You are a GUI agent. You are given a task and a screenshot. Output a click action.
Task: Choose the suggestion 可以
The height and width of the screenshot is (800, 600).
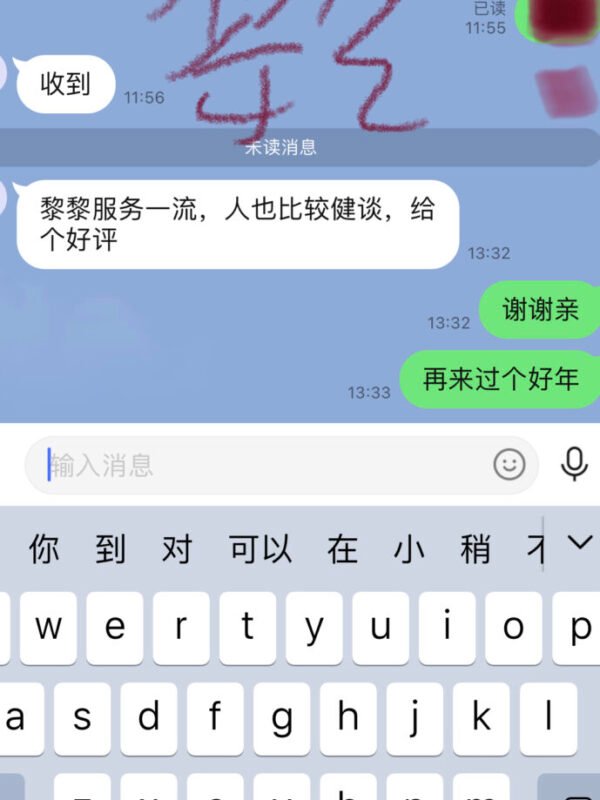pos(260,549)
